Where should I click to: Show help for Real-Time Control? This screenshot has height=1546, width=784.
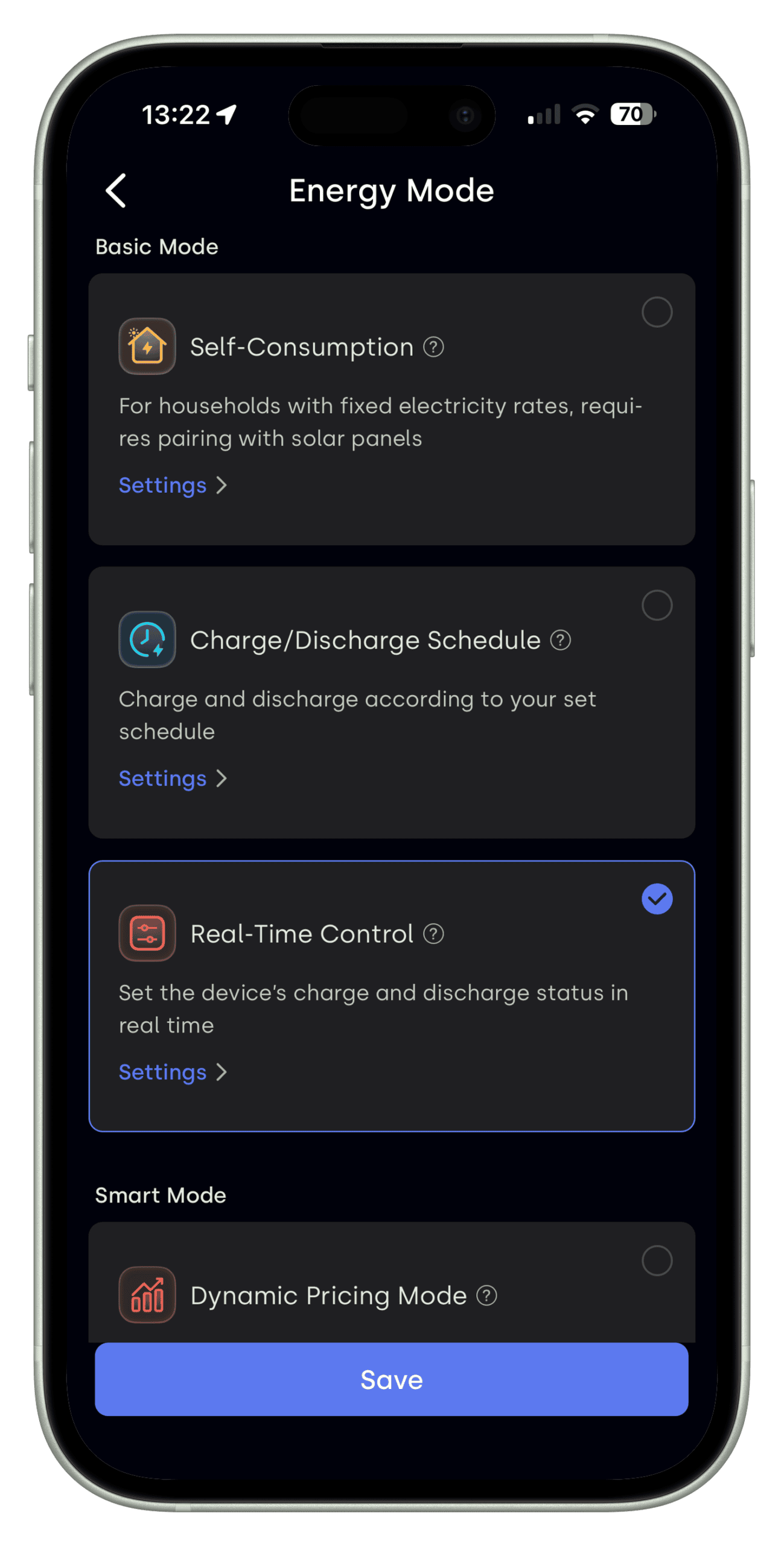[433, 934]
